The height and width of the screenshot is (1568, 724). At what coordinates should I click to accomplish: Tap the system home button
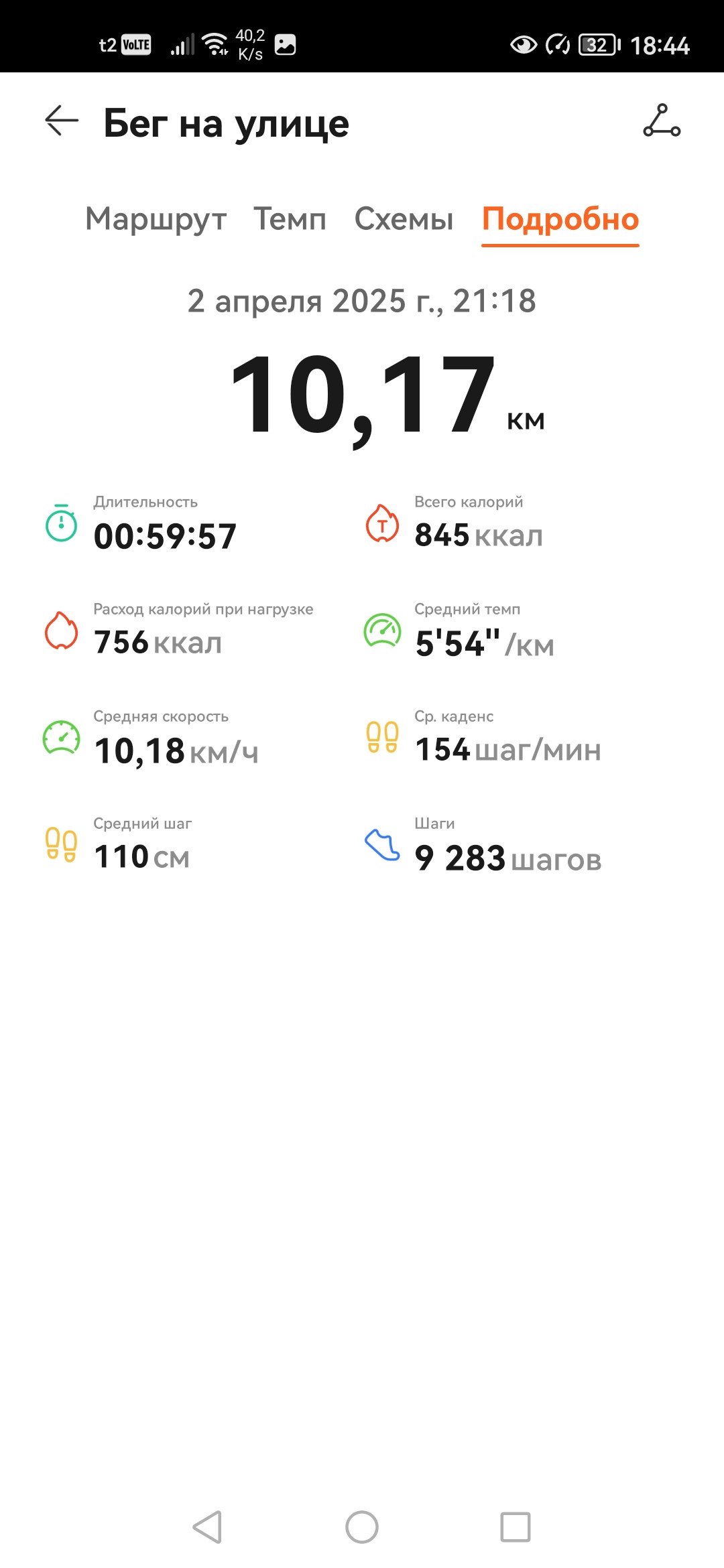coord(362,1527)
